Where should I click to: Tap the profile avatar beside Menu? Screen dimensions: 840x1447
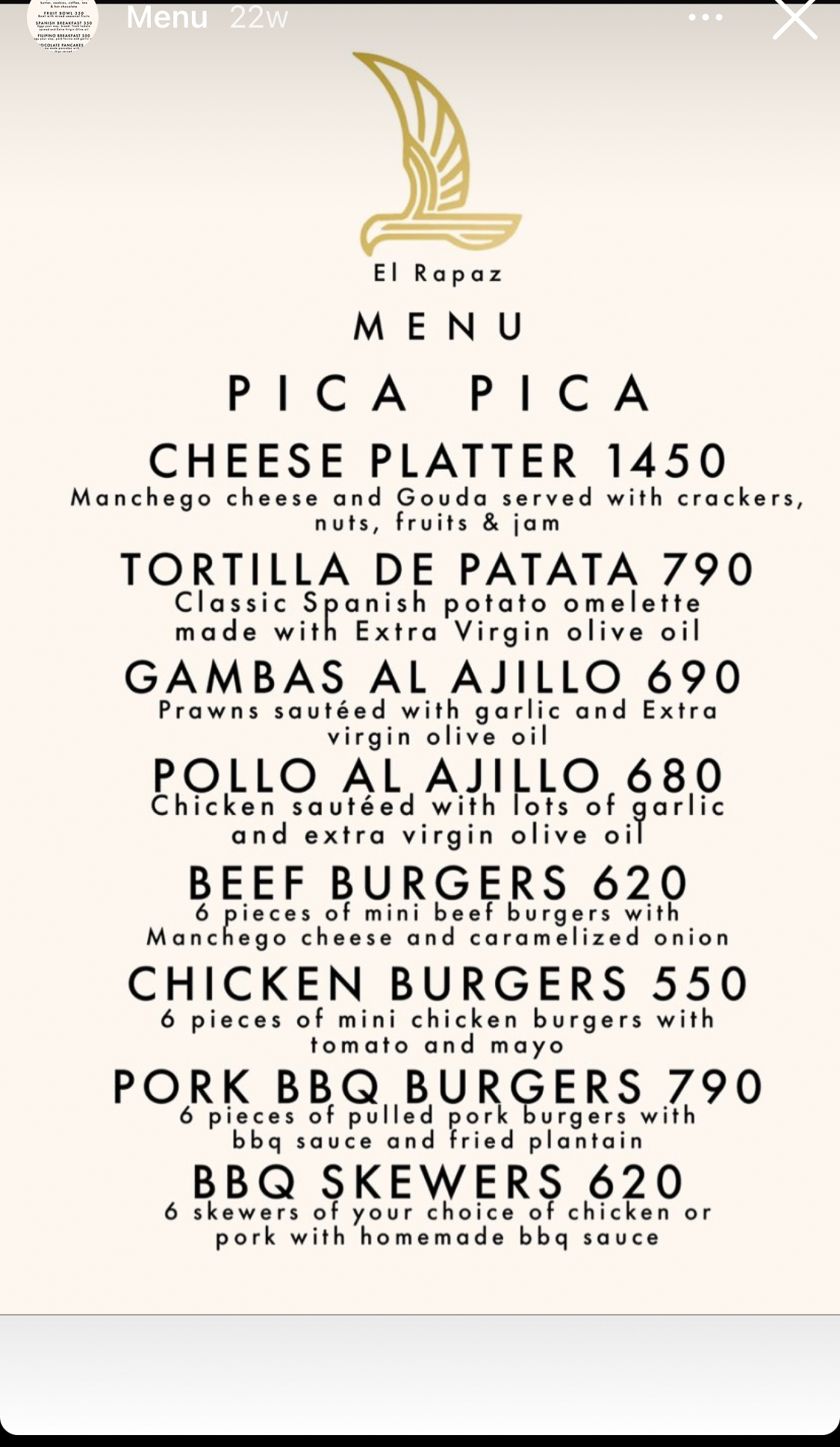pyautogui.click(x=63, y=22)
